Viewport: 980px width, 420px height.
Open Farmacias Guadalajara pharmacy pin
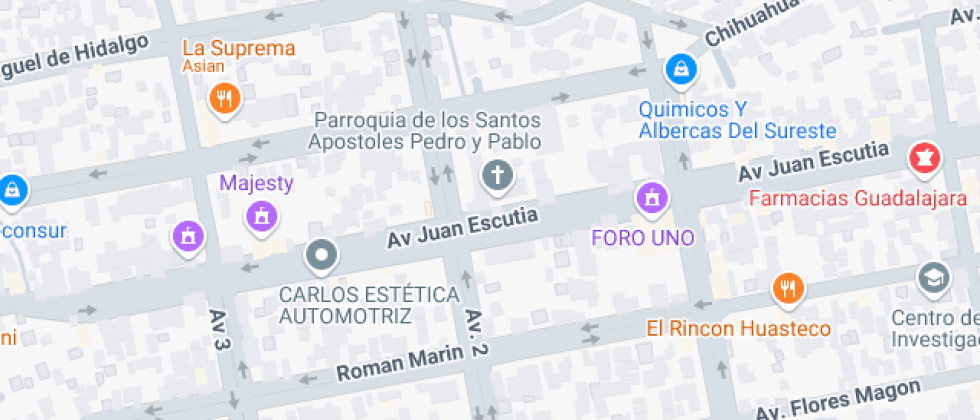(x=924, y=158)
